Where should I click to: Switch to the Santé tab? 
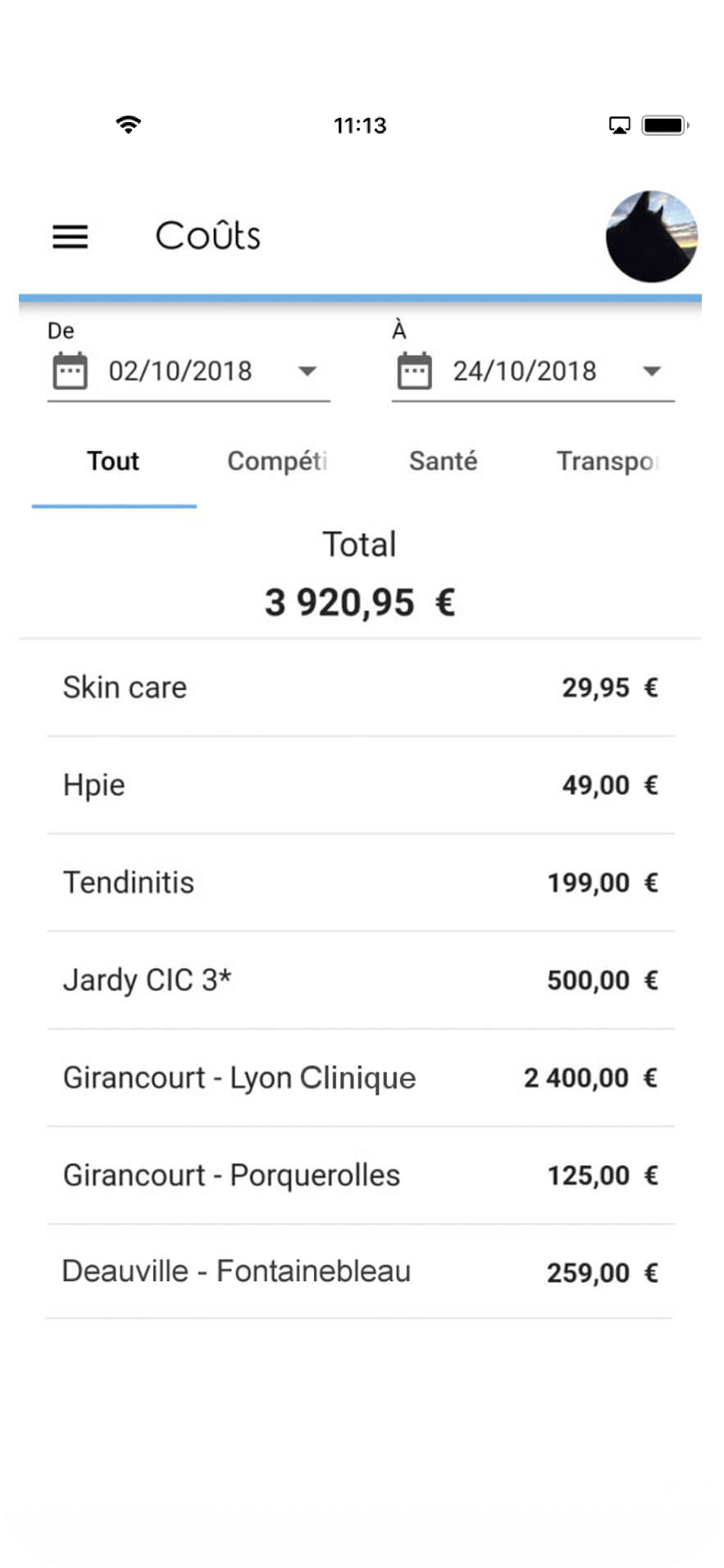tap(443, 461)
